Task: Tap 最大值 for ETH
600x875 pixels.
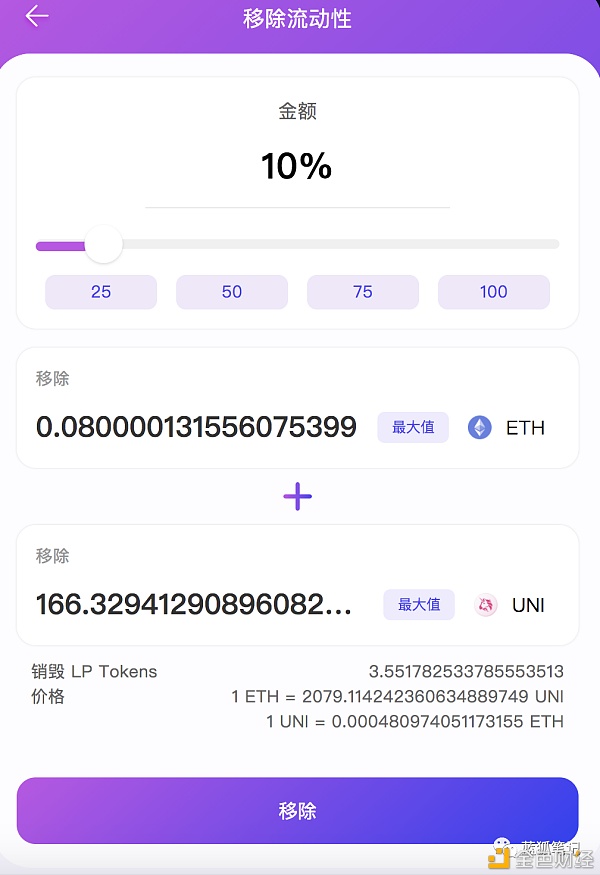Action: (413, 428)
